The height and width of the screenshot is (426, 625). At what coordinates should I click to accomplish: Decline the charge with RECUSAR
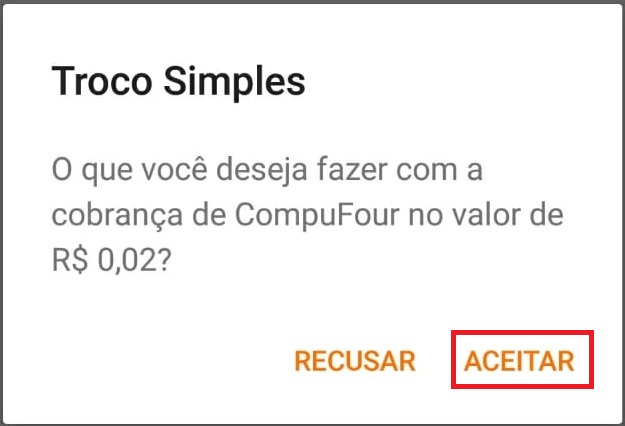[x=354, y=361]
